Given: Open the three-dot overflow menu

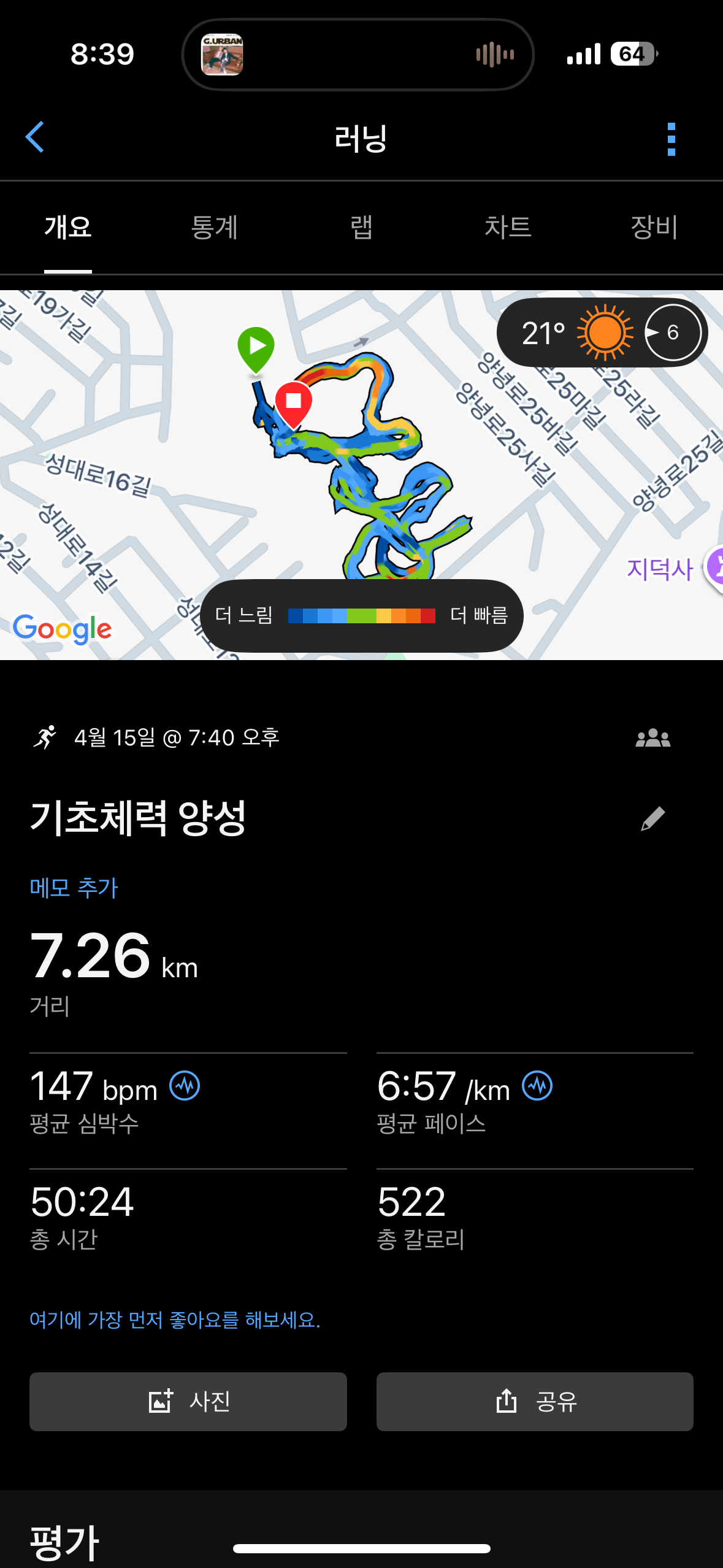Looking at the screenshot, I should point(671,139).
